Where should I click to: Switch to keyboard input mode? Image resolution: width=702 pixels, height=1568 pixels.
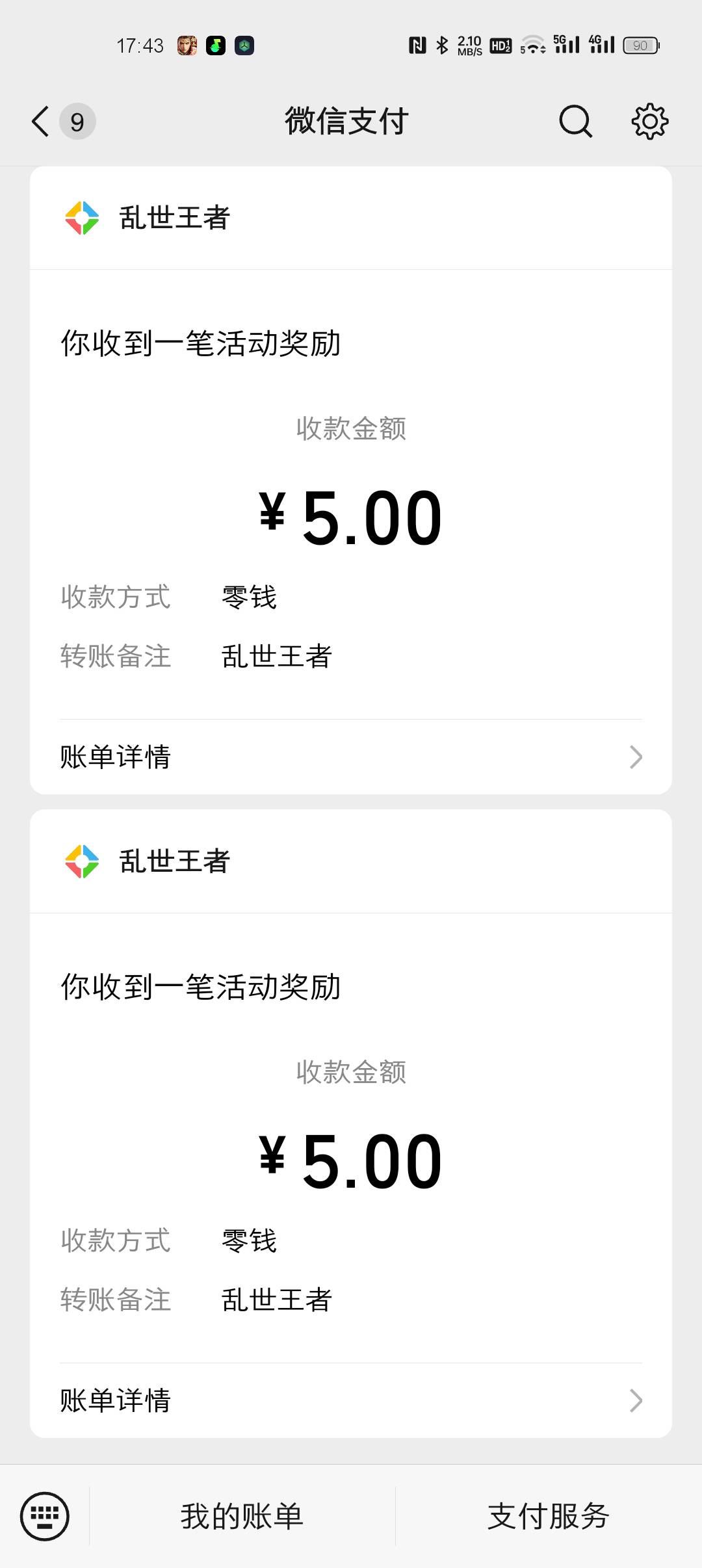[45, 1516]
